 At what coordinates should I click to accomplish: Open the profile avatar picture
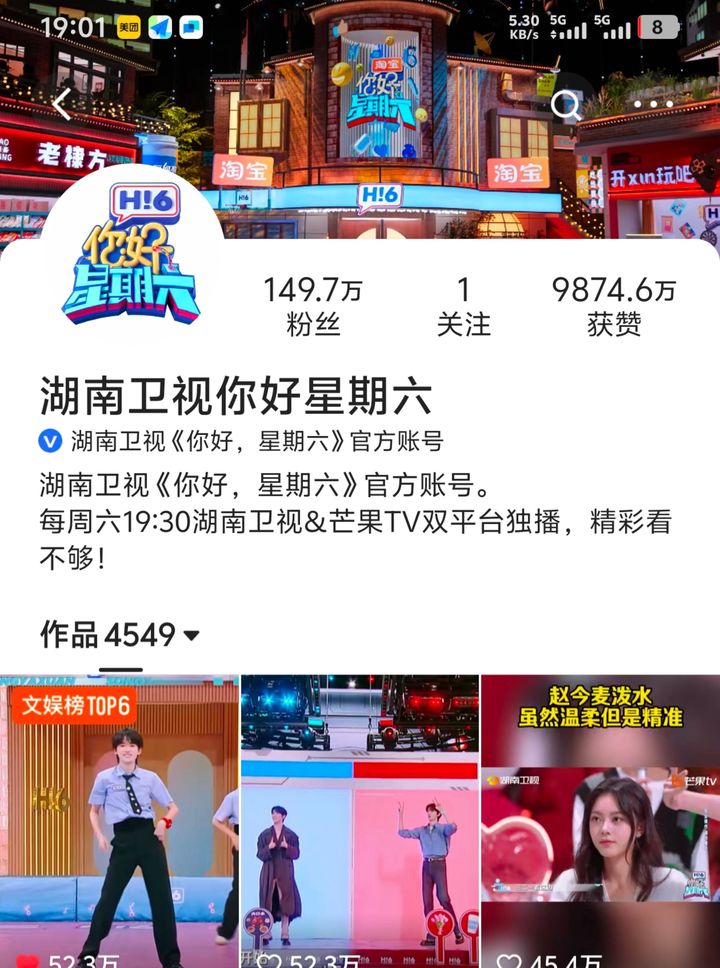131,257
